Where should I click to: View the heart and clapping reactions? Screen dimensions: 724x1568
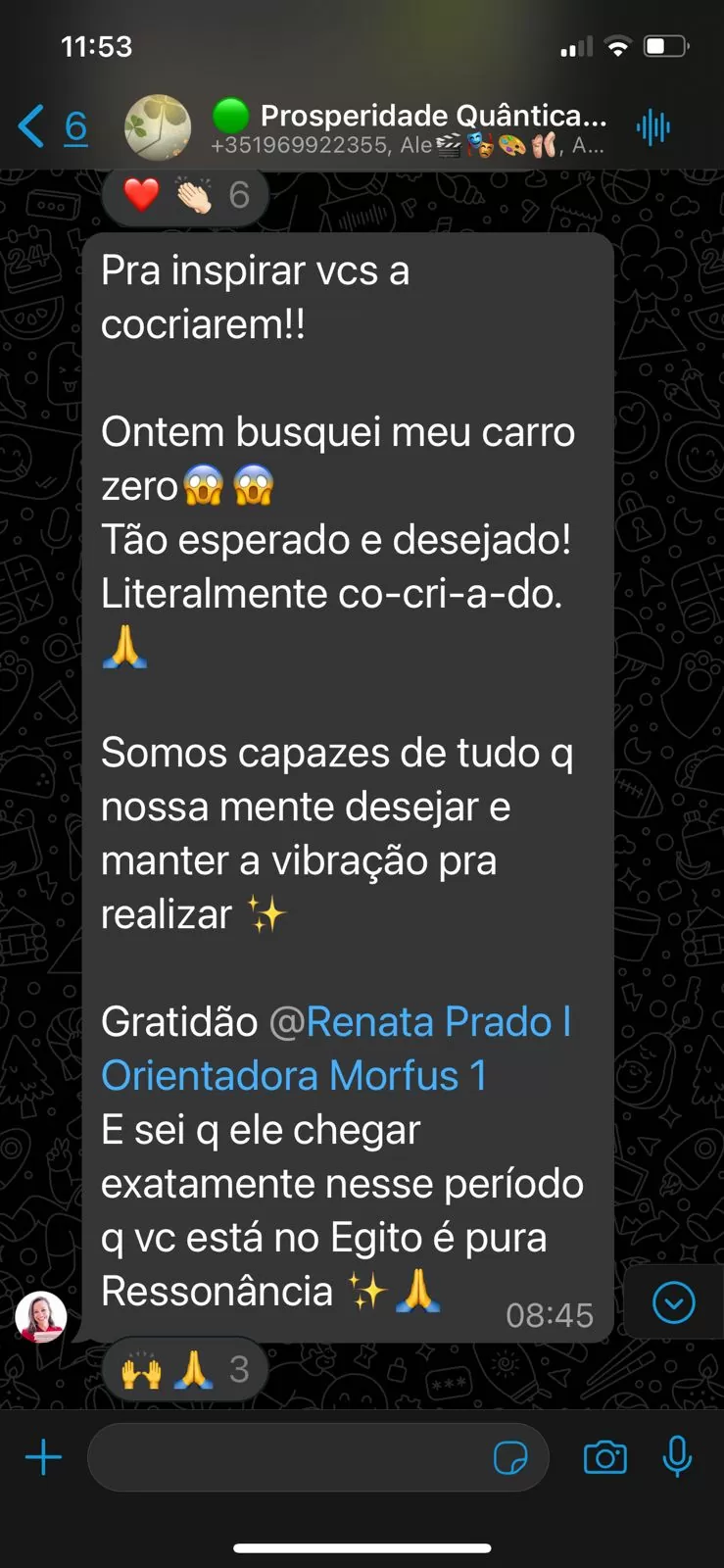pyautogui.click(x=184, y=195)
